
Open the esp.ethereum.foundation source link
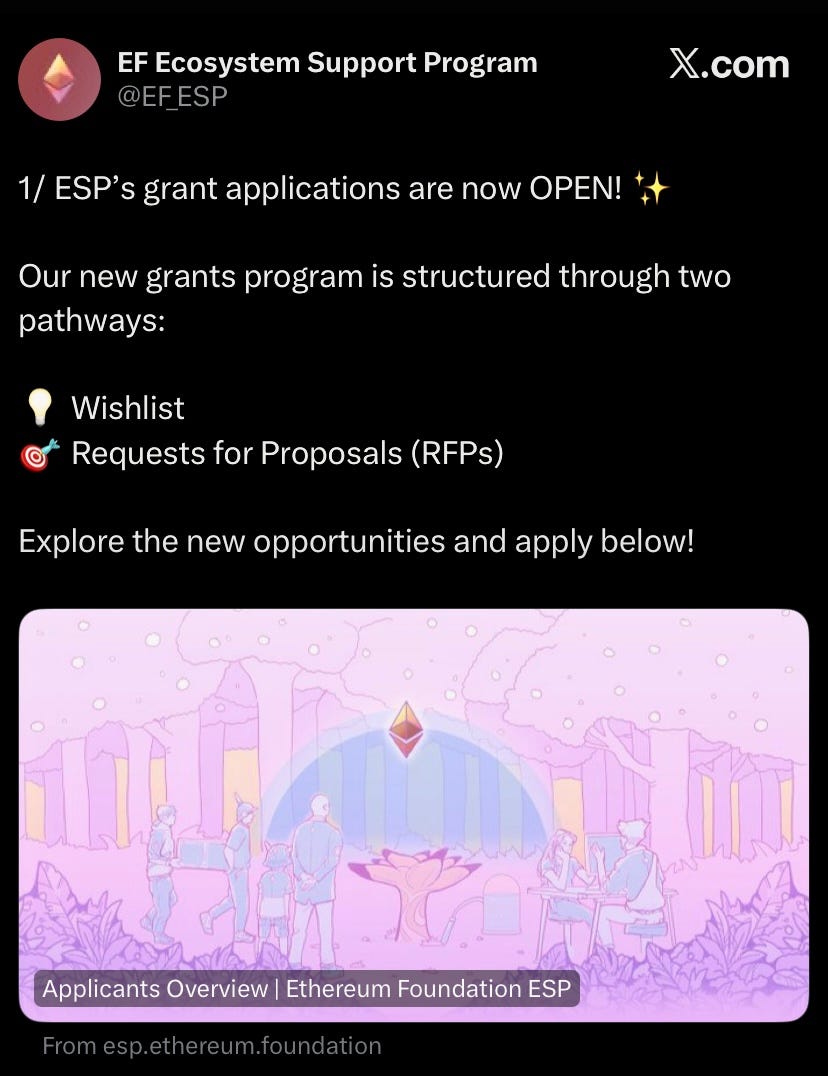click(212, 1046)
